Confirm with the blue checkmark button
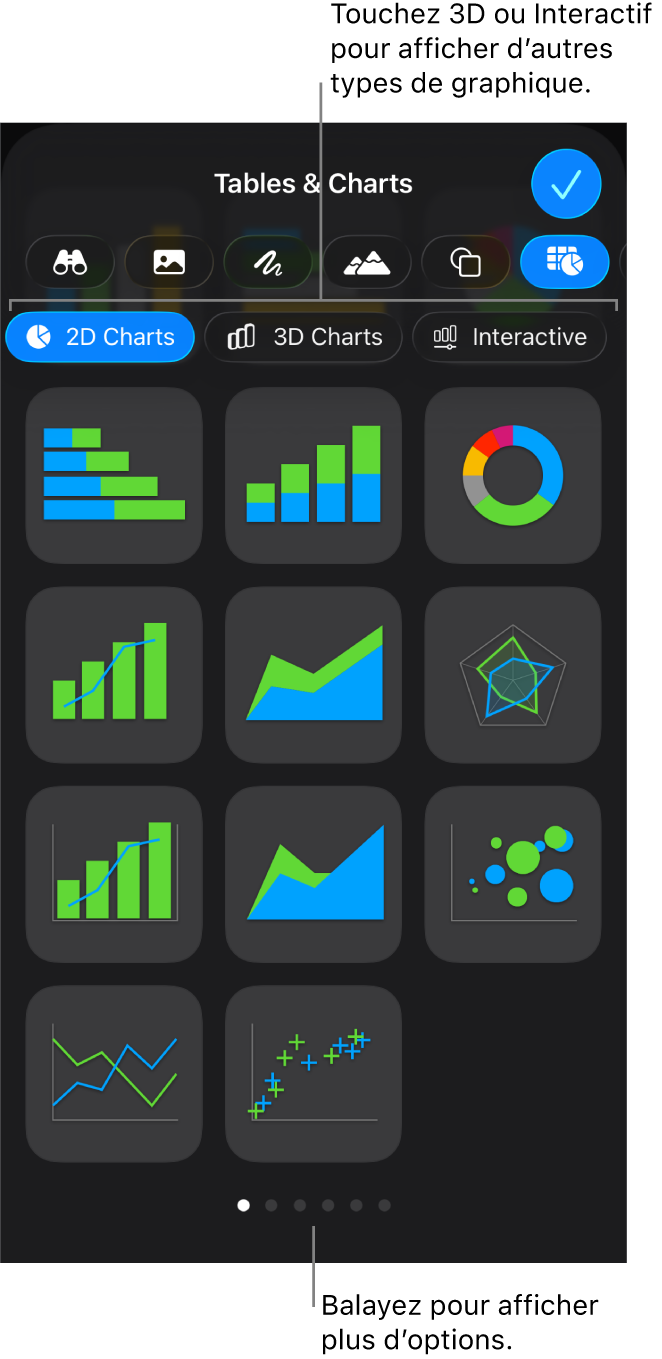This screenshot has height=1359, width=662. tap(566, 184)
